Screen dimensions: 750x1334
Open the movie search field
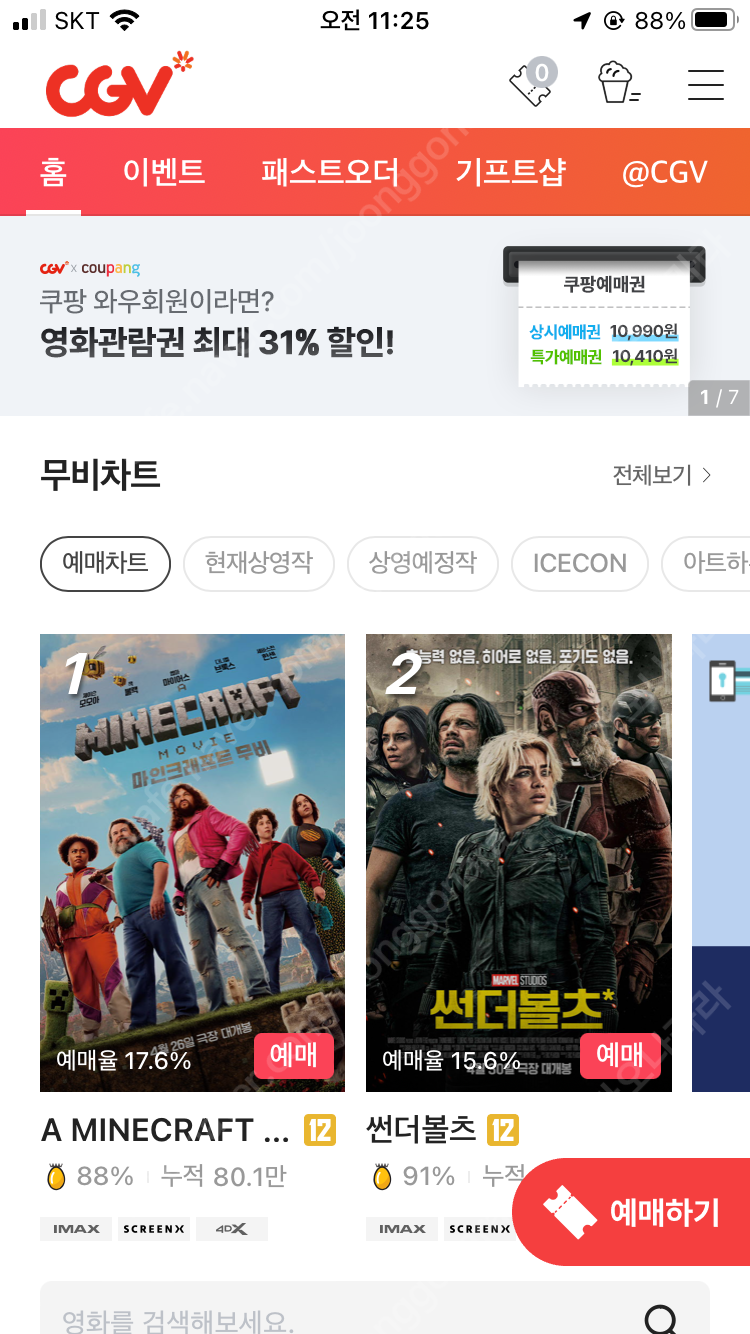pyautogui.click(x=340, y=1320)
